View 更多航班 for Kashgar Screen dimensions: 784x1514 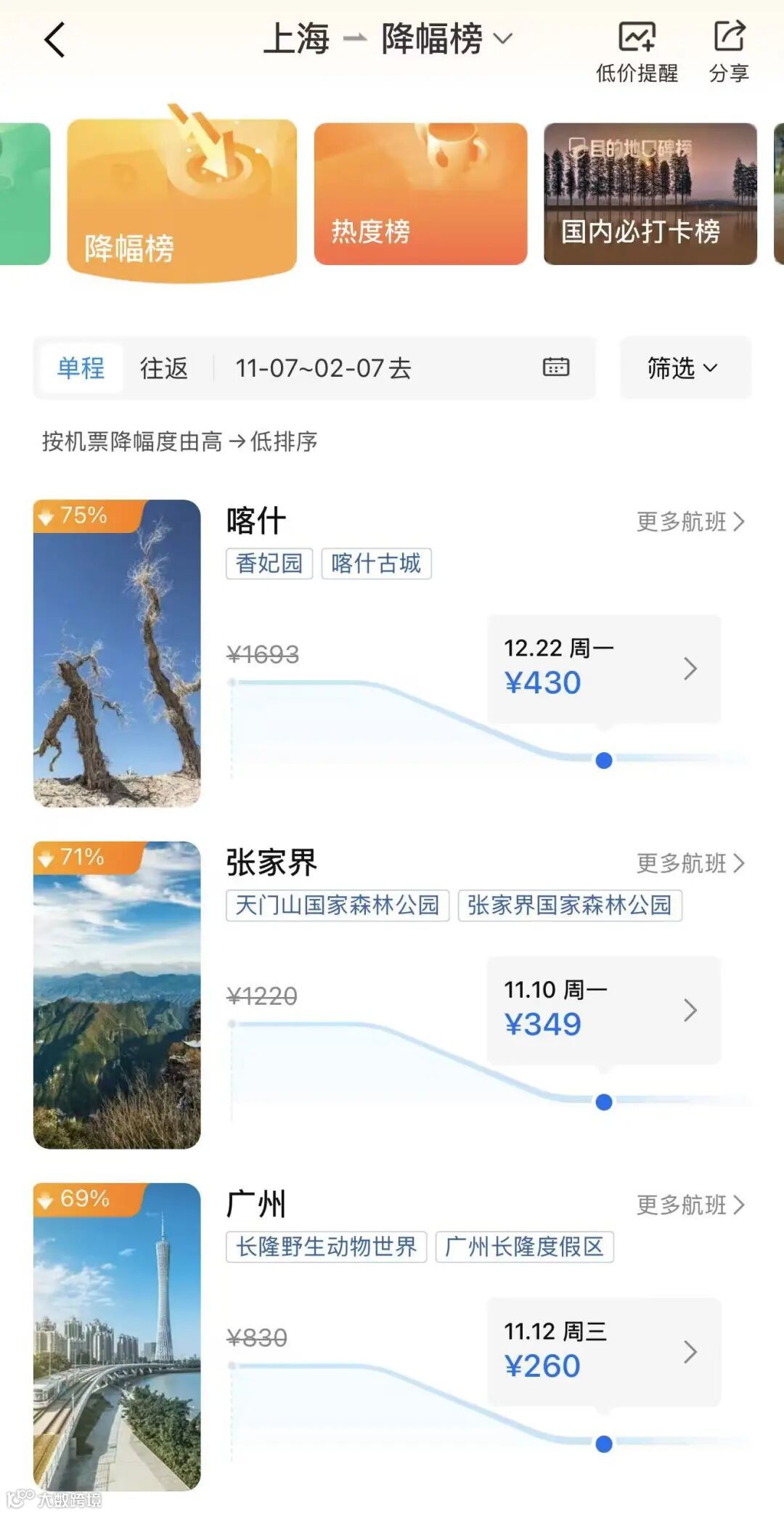(x=688, y=520)
